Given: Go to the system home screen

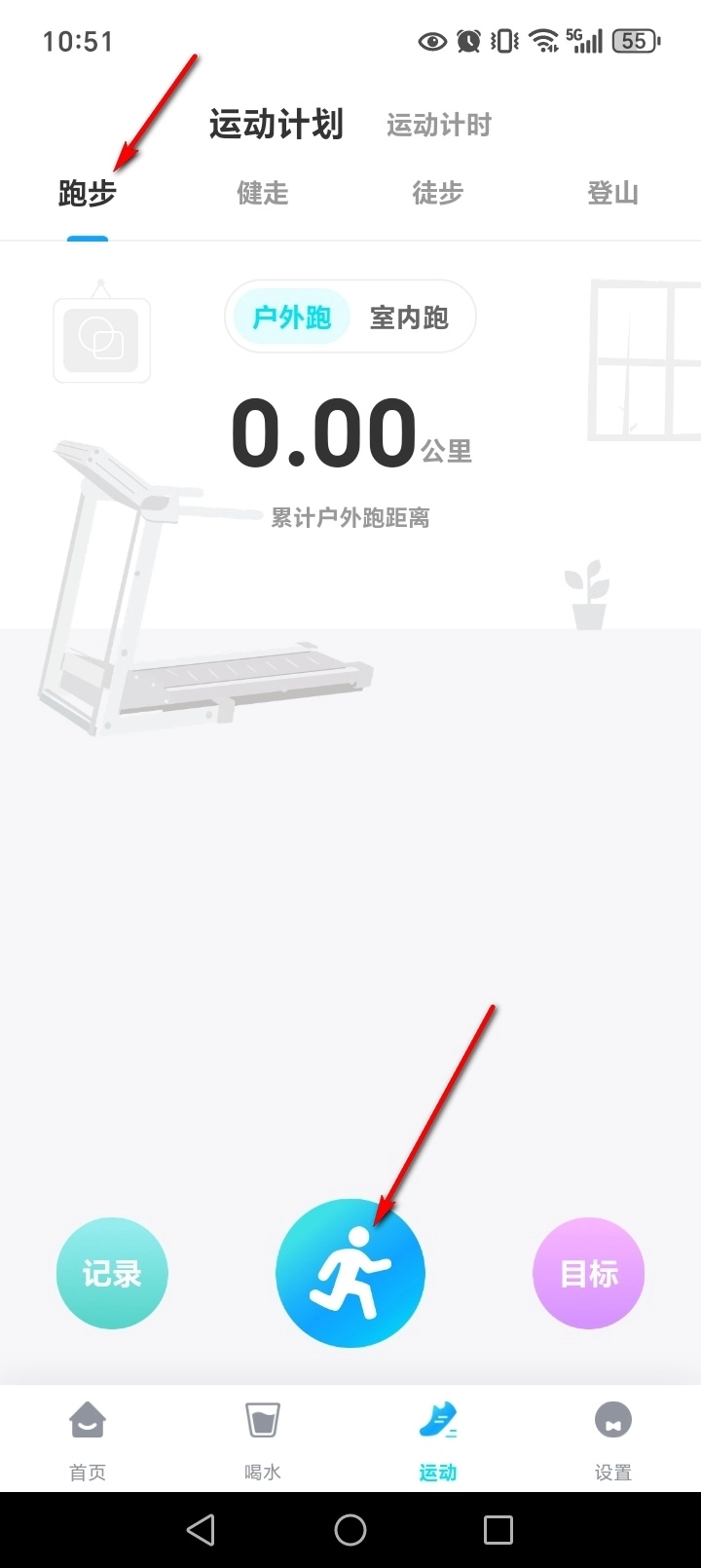Looking at the screenshot, I should click(x=350, y=1530).
